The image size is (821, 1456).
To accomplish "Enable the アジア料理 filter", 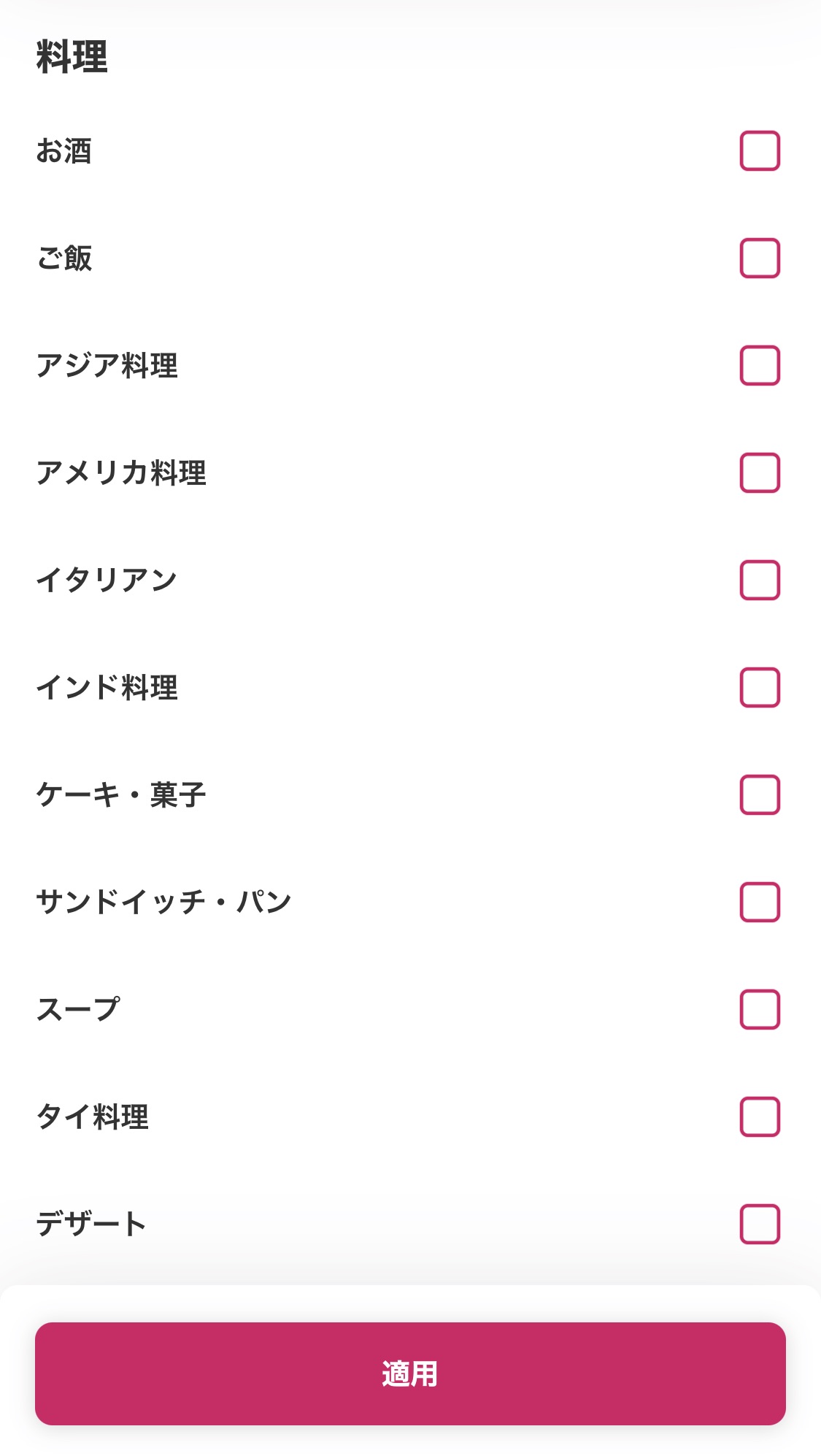I will (x=760, y=366).
